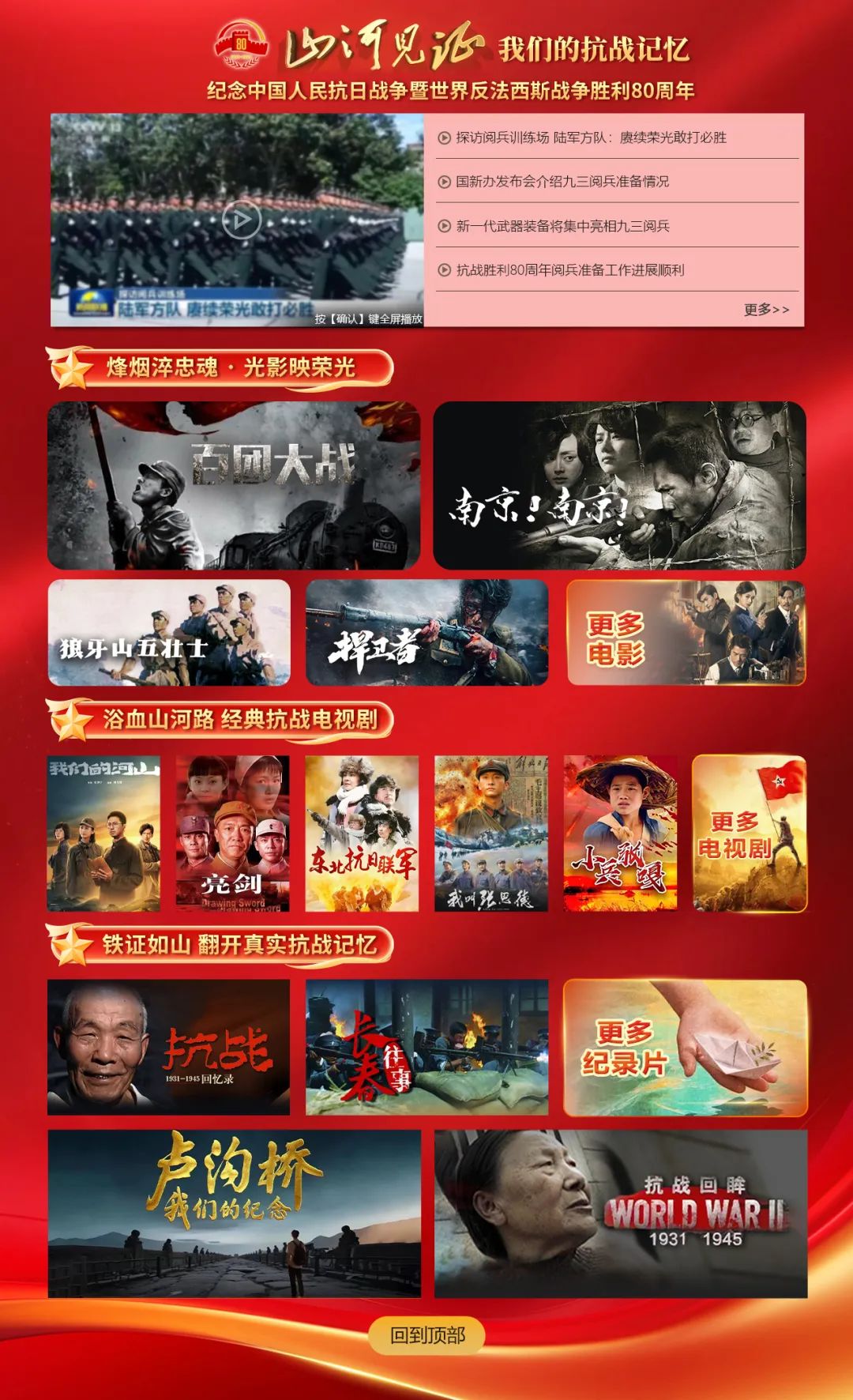This screenshot has height=1400, width=853.
Task: Open the movie 捍卫者
Action: (x=426, y=632)
